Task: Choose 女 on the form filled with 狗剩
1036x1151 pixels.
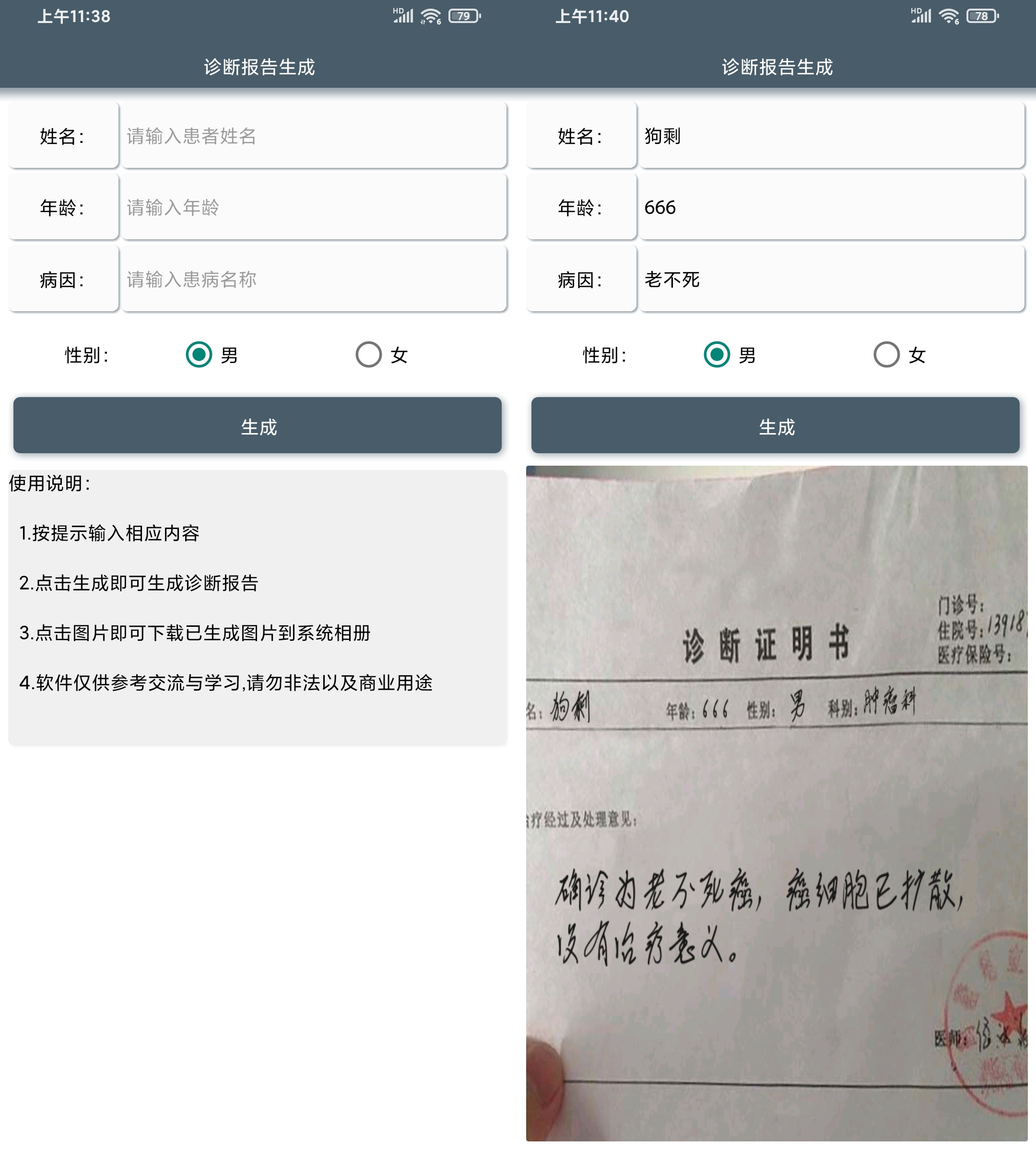Action: 886,354
